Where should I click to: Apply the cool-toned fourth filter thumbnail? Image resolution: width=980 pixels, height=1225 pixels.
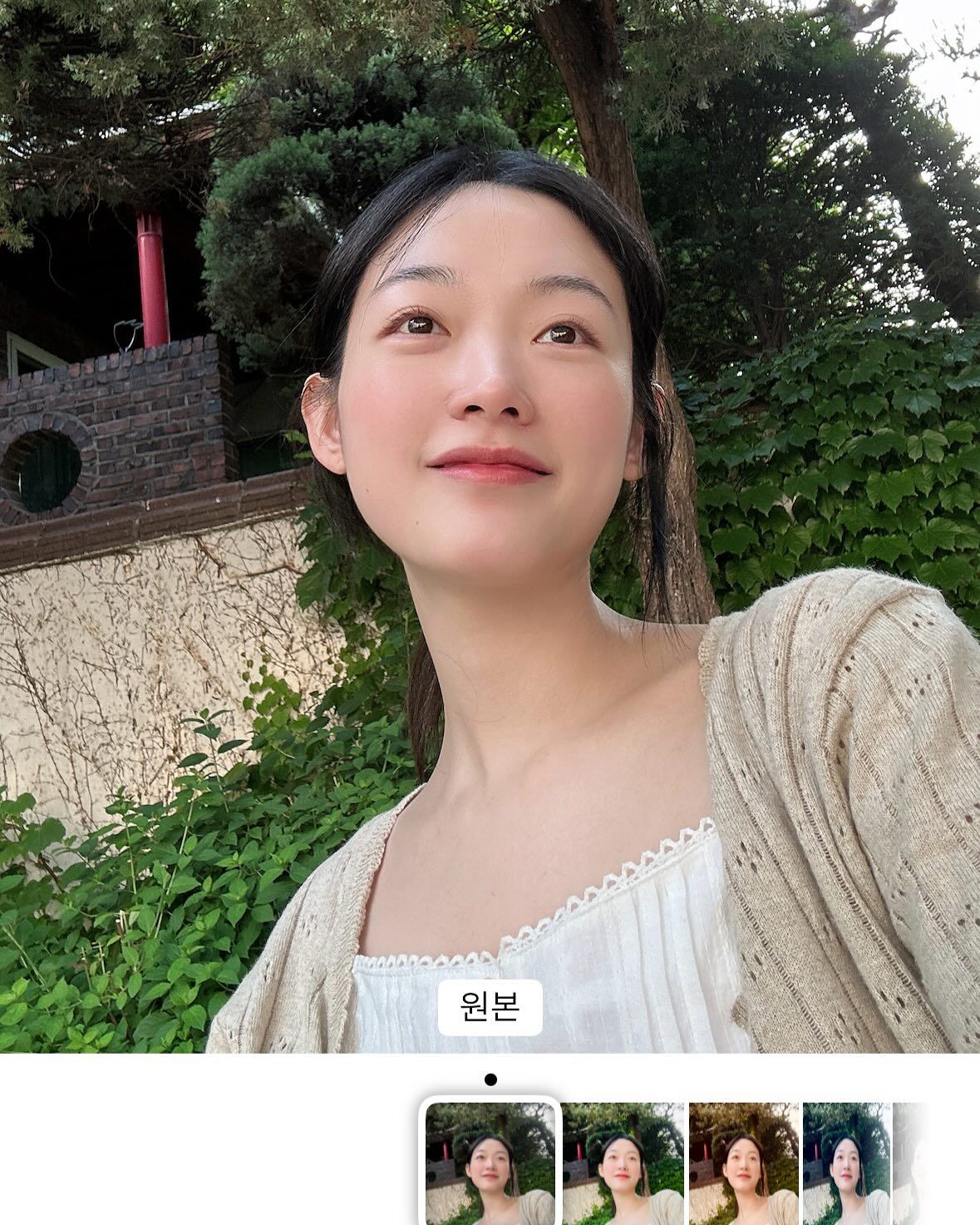tap(846, 1164)
